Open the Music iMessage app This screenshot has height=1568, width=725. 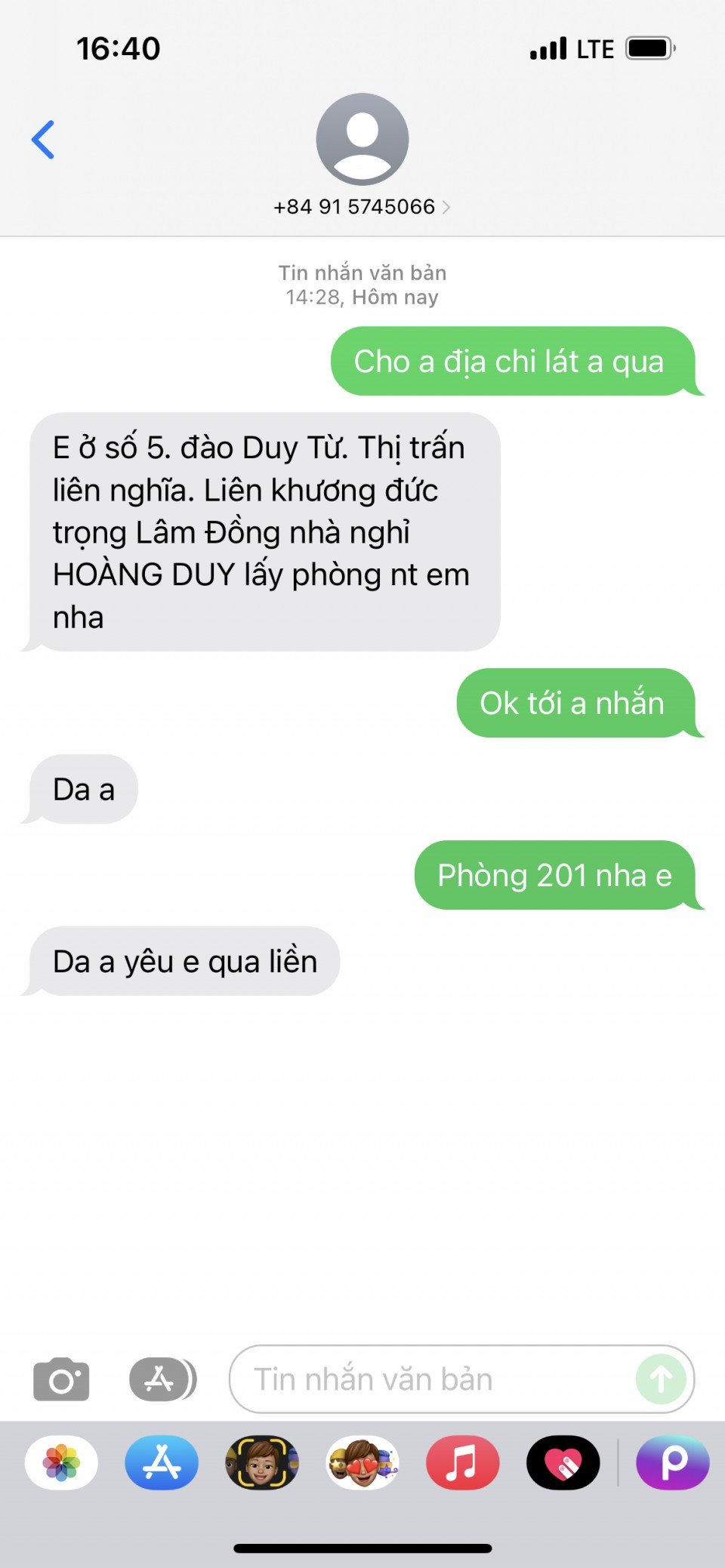click(462, 1463)
